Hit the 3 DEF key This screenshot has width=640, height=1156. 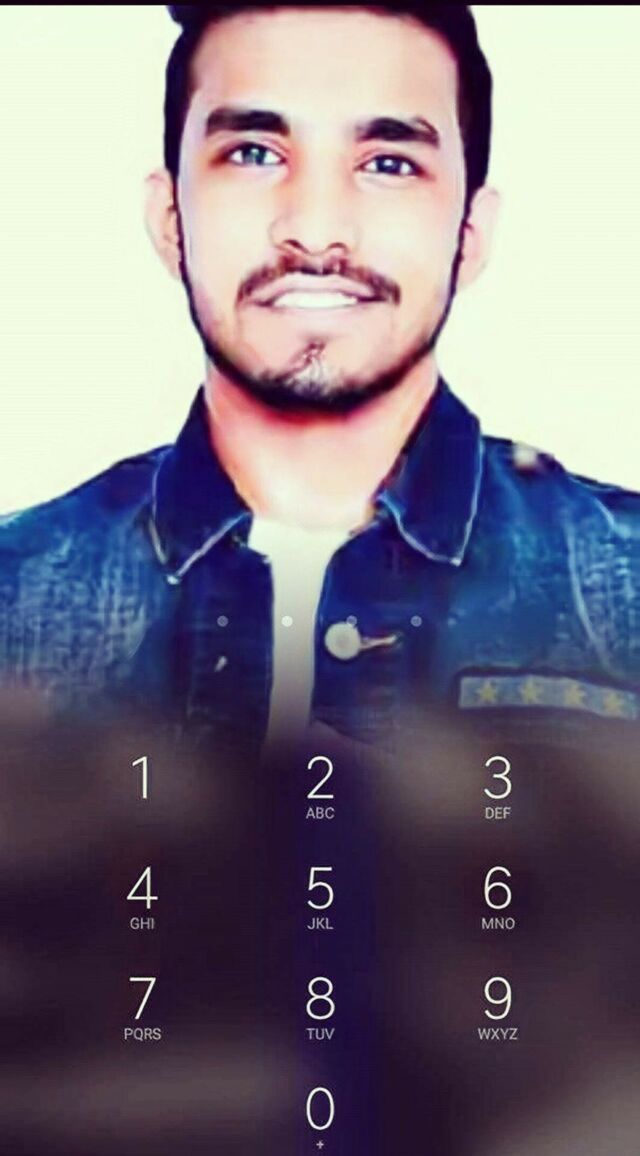click(497, 787)
